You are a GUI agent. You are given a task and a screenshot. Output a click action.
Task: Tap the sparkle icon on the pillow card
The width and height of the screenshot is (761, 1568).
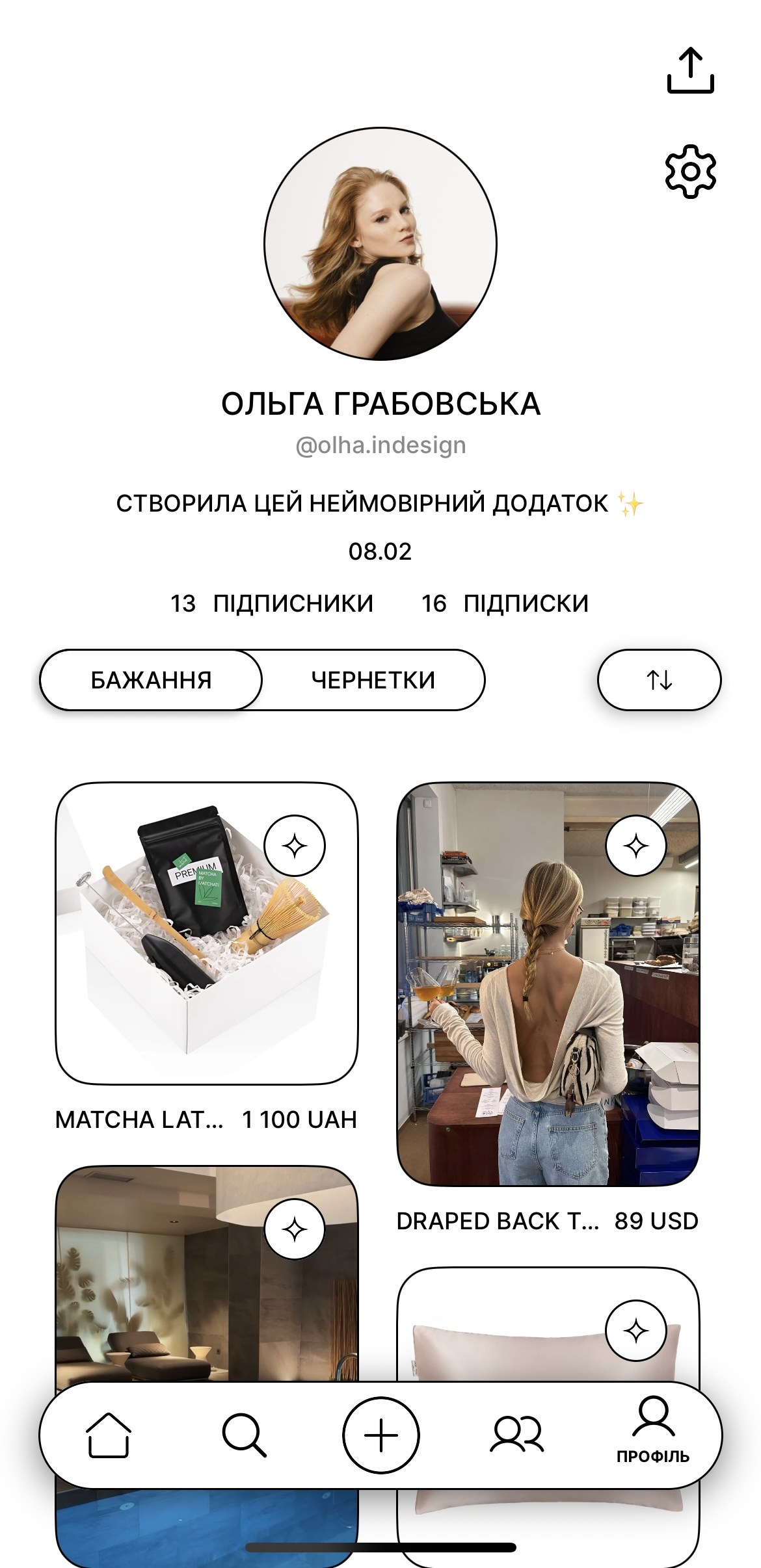635,1331
